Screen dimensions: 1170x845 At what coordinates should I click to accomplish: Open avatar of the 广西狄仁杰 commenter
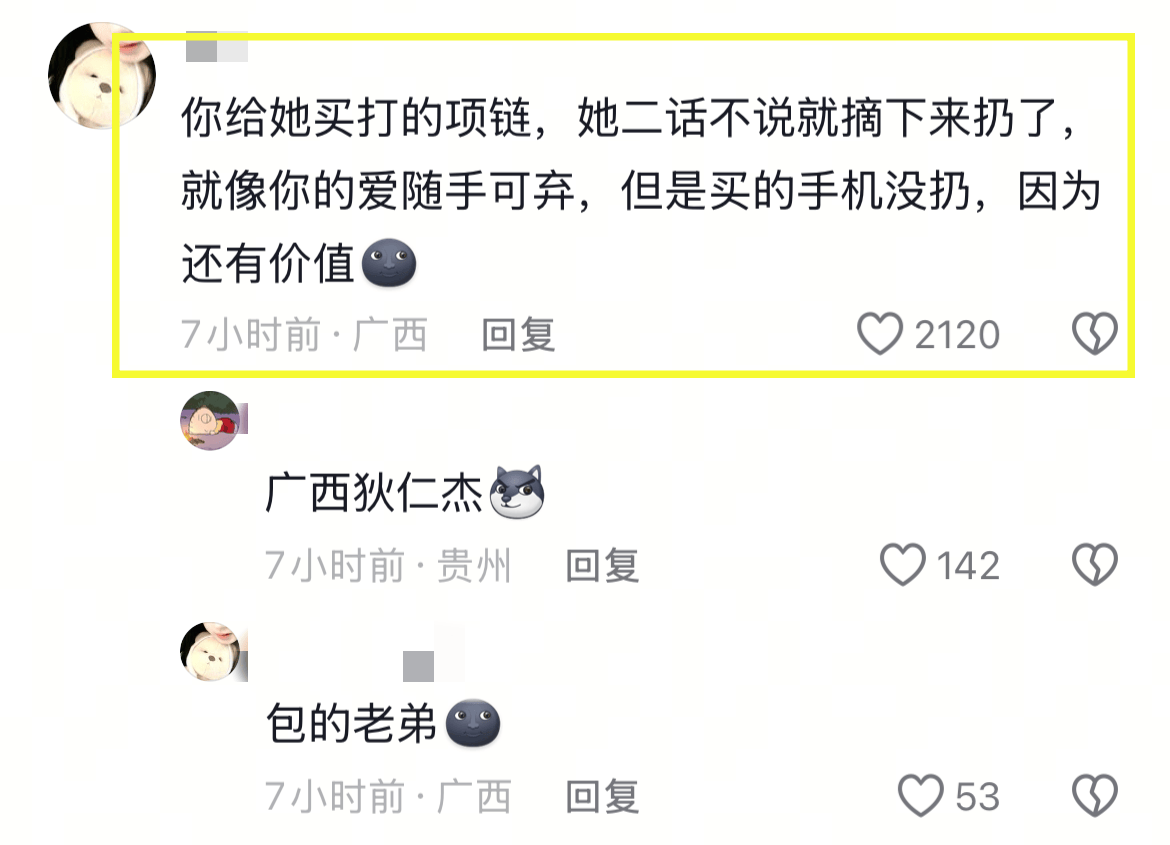click(x=211, y=420)
